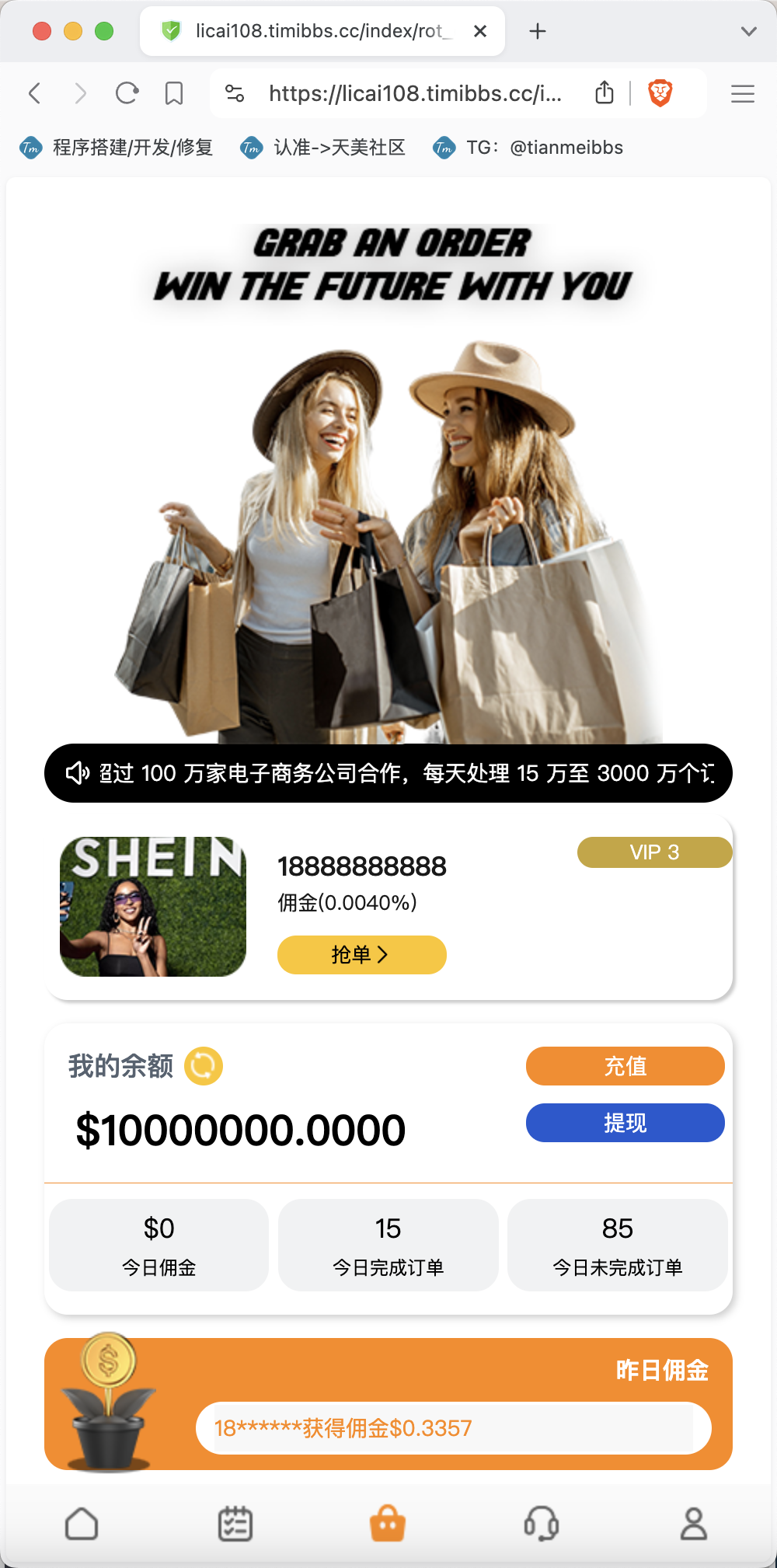The height and width of the screenshot is (1568, 777).
Task: Open the 认准->天美社区 bookmark
Action: click(323, 148)
